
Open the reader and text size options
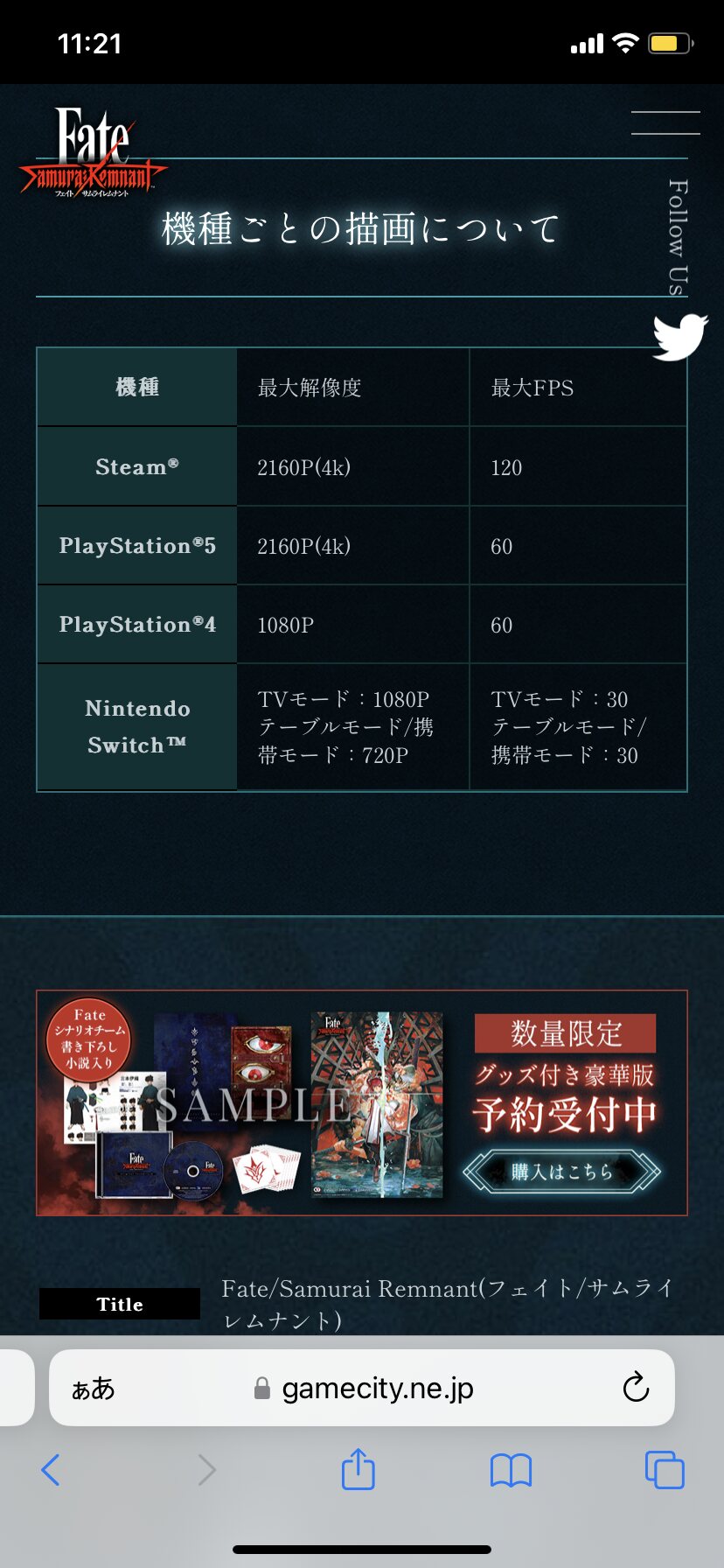(93, 1389)
